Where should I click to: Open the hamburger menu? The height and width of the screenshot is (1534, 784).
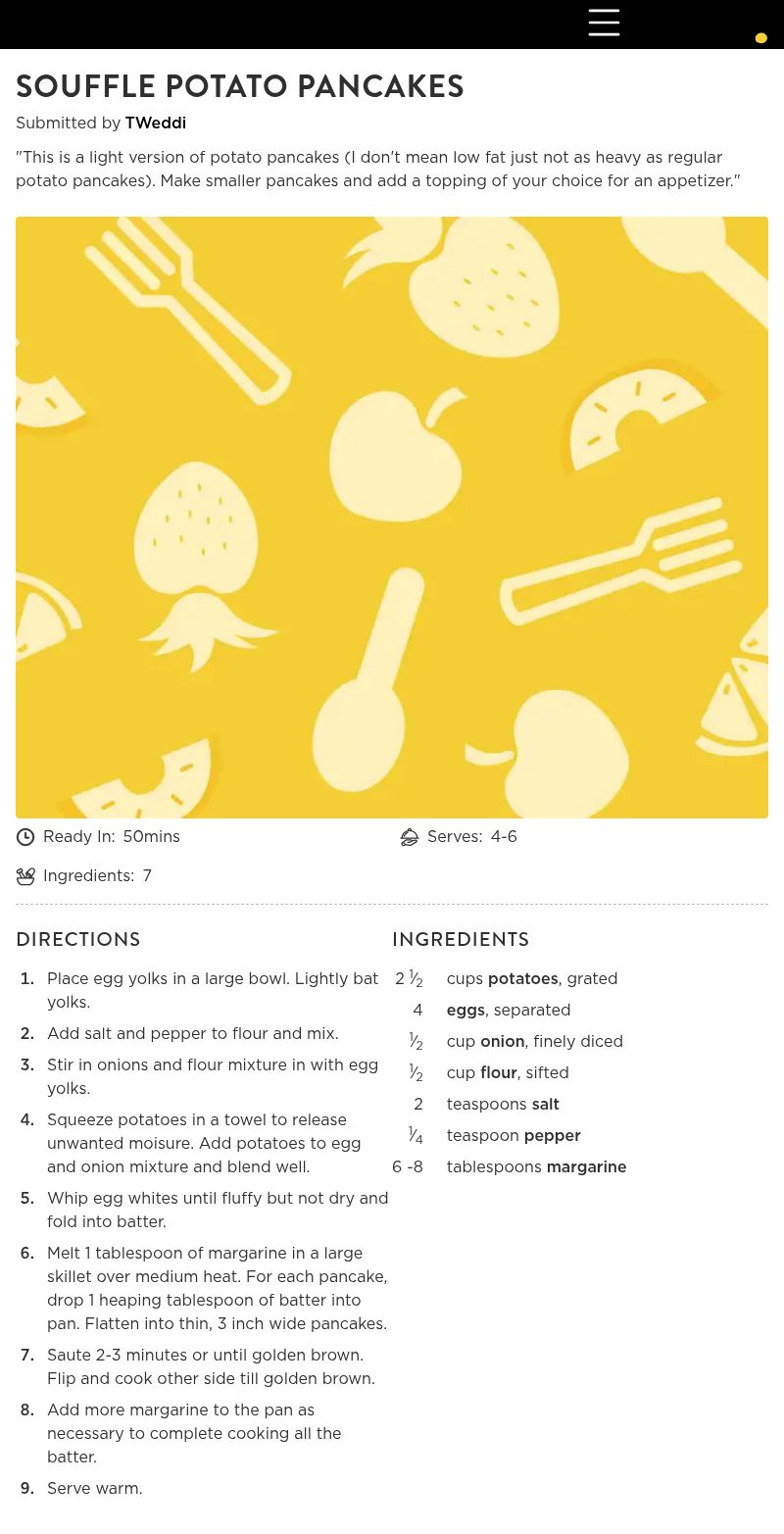(604, 23)
